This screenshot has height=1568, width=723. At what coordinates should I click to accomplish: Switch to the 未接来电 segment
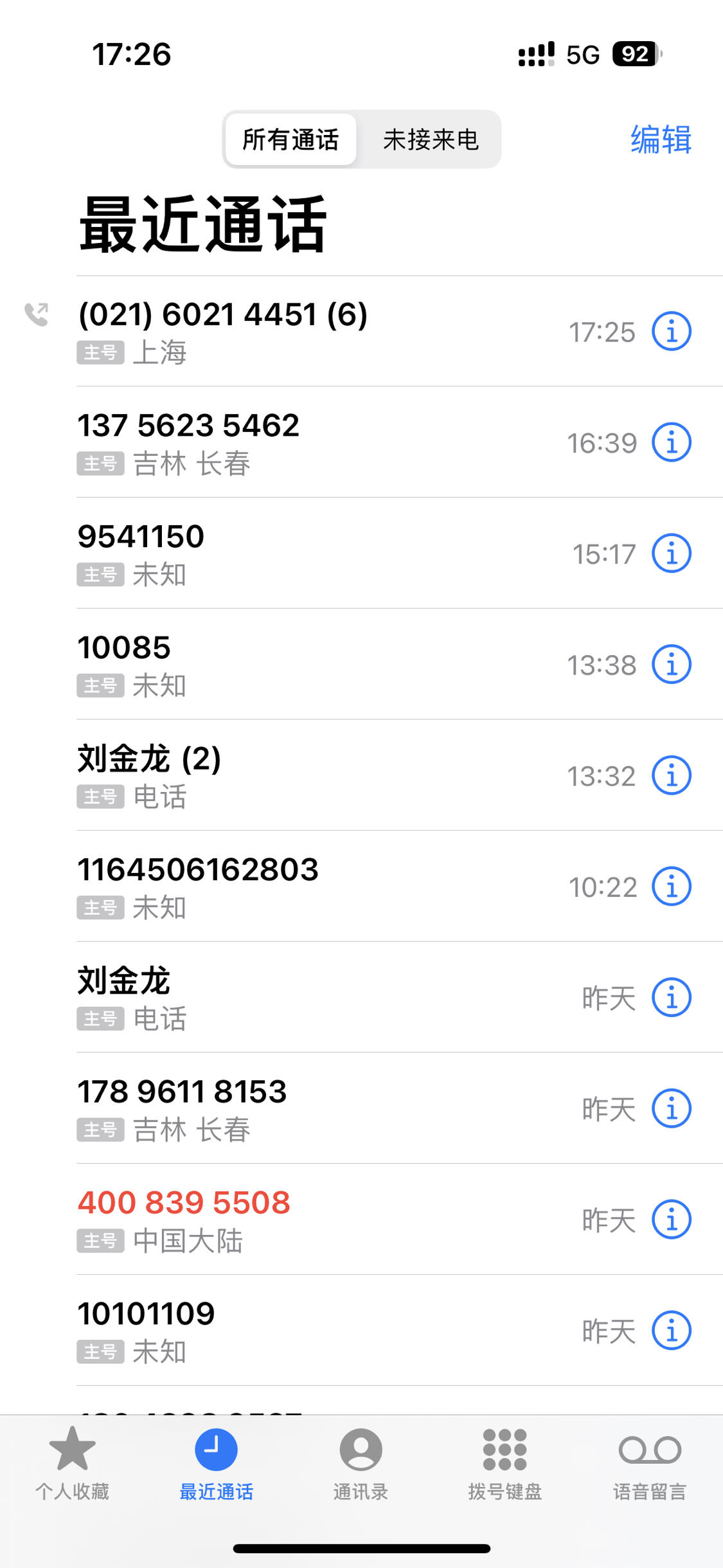click(431, 140)
